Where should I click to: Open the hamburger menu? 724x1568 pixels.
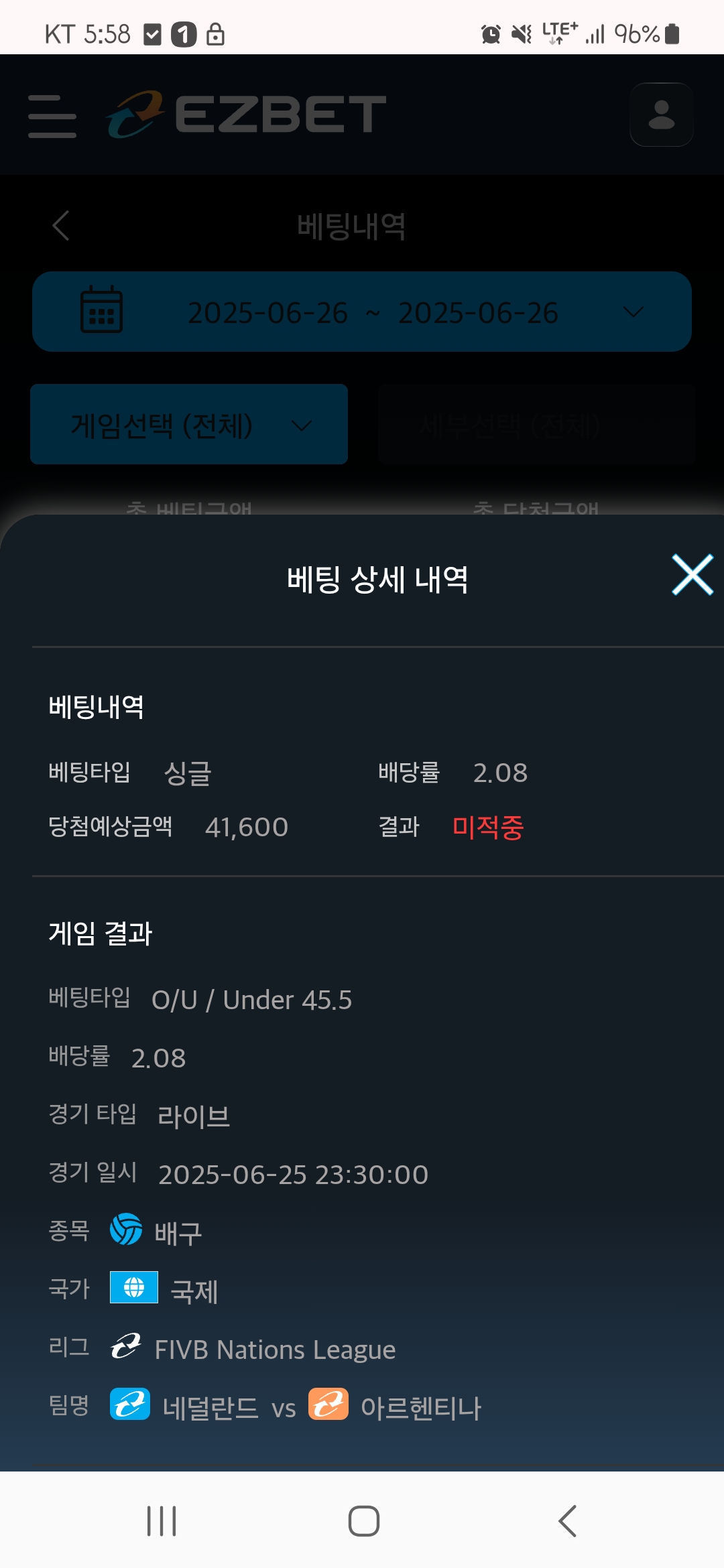pos(52,116)
